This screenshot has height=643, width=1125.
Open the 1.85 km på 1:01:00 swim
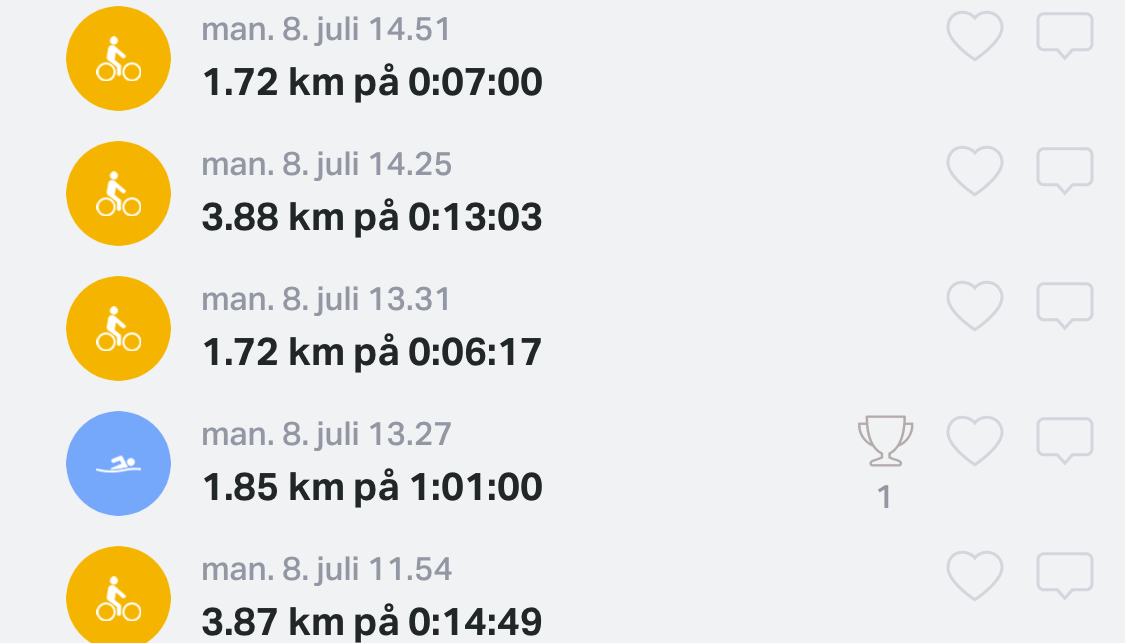372,488
